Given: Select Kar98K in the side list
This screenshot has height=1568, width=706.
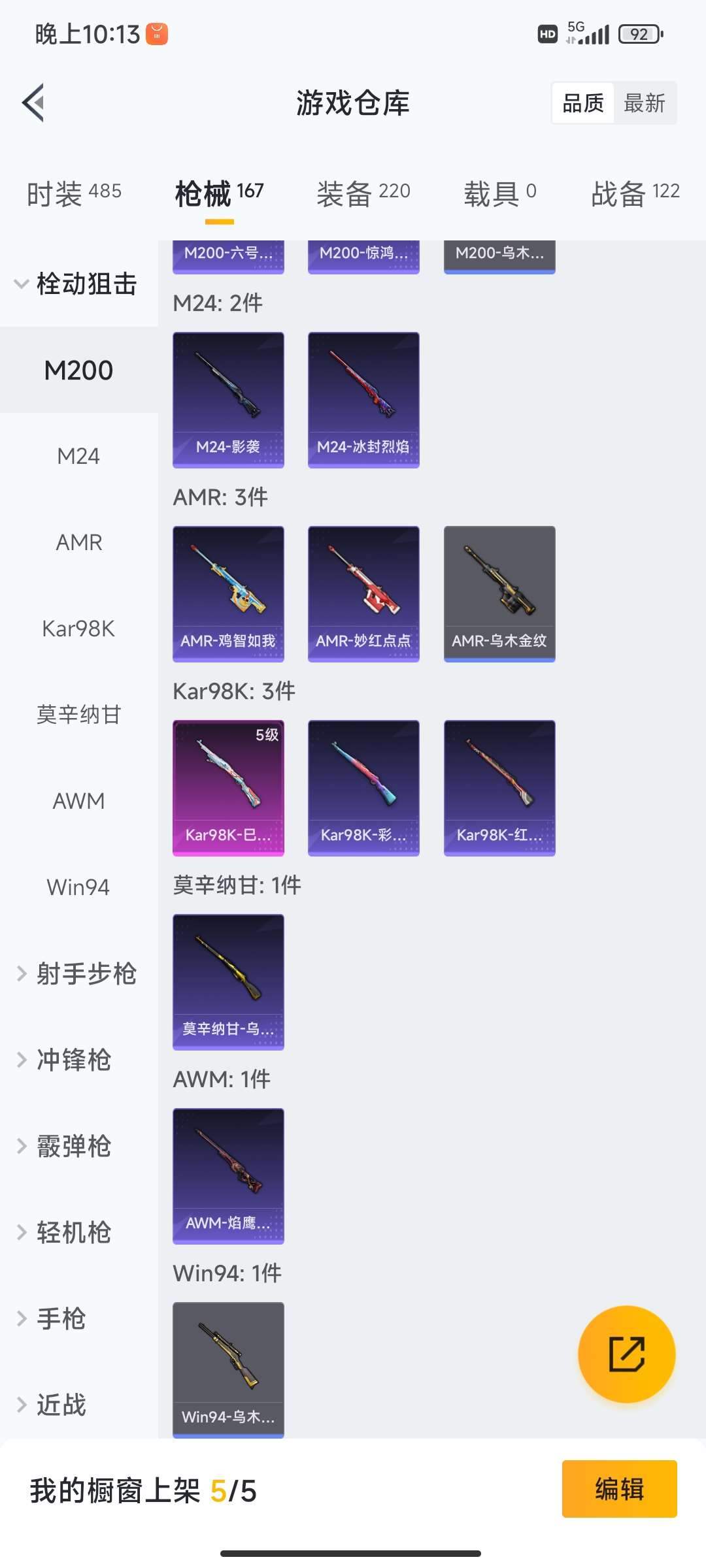Looking at the screenshot, I should click(x=78, y=629).
